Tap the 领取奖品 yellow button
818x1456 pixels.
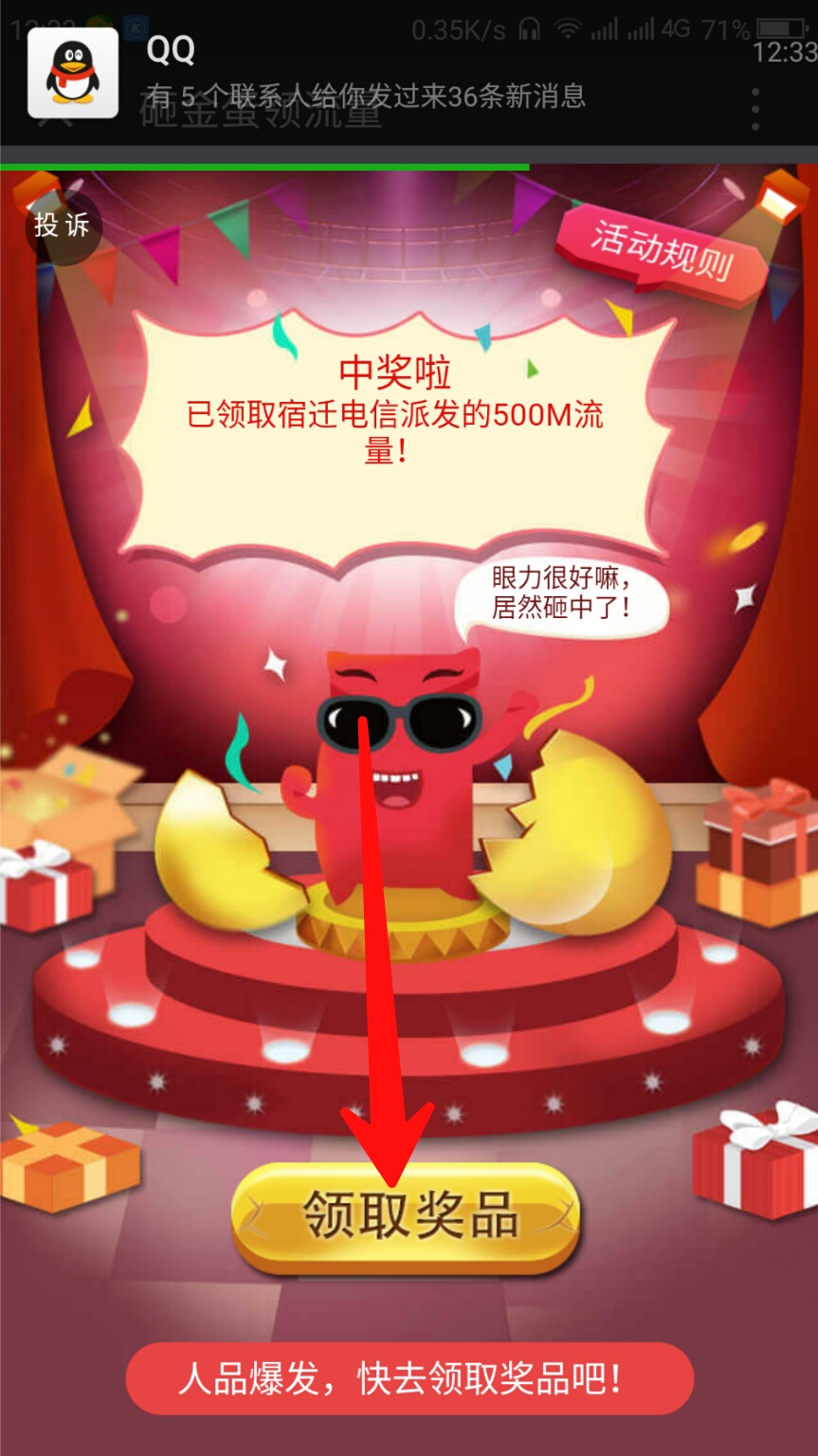406,1216
